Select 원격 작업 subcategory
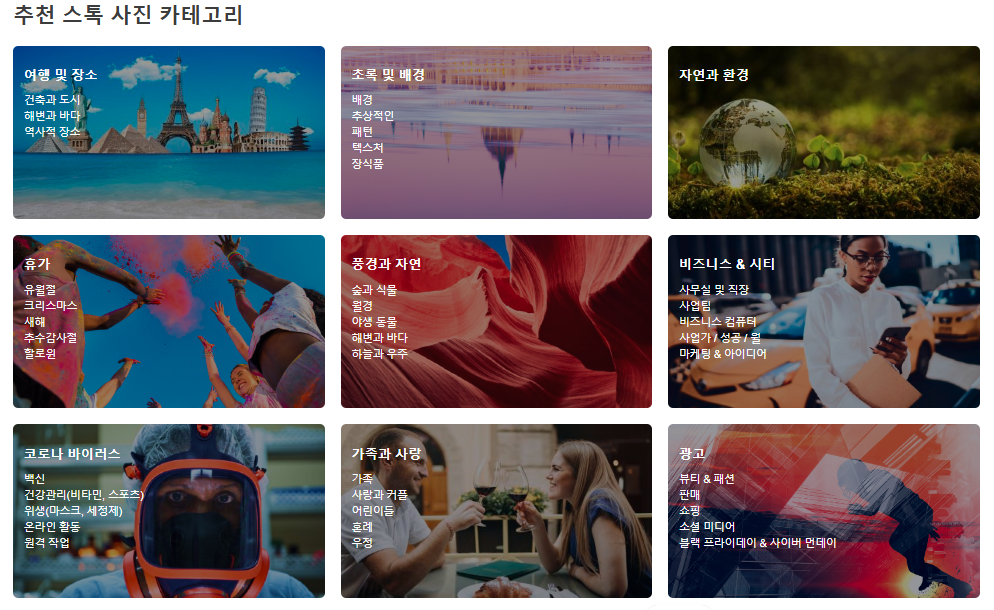Image resolution: width=994 pixels, height=610 pixels. pyautogui.click(x=47, y=542)
